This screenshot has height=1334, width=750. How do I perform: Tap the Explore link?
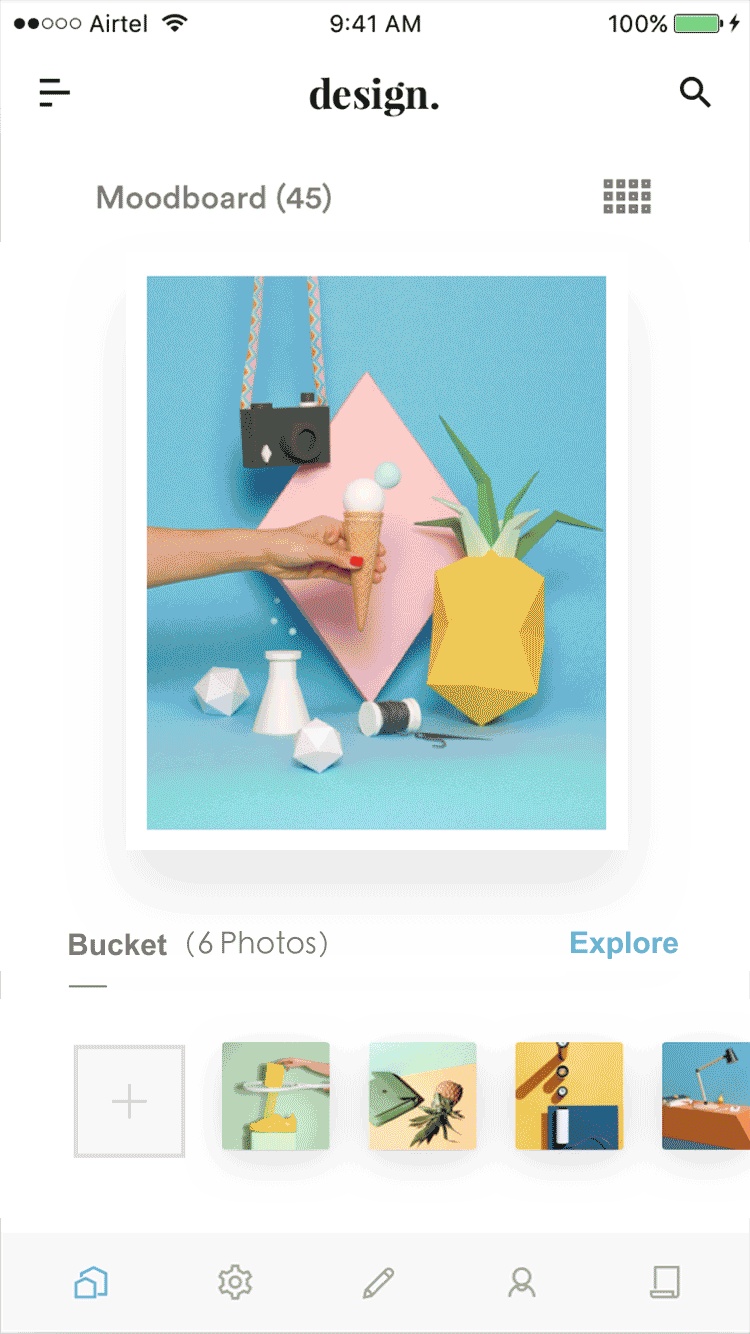pos(623,943)
